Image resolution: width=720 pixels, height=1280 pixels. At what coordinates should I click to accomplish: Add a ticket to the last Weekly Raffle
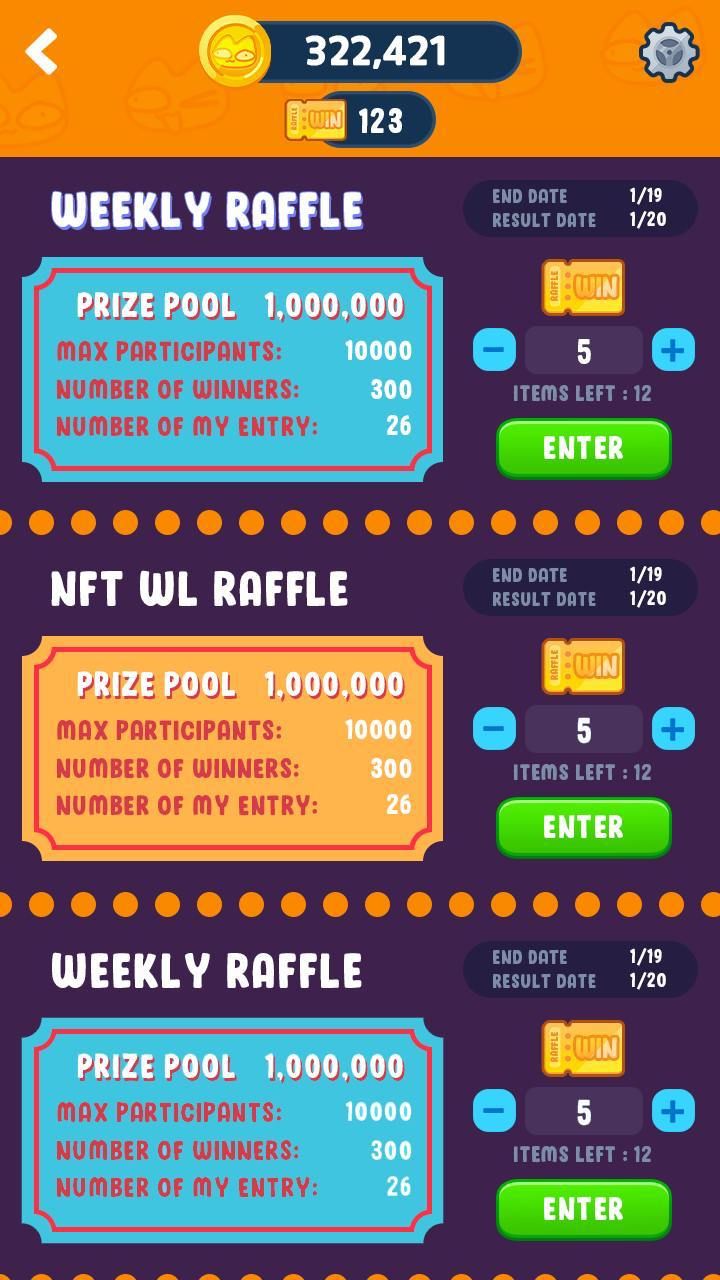[673, 1112]
